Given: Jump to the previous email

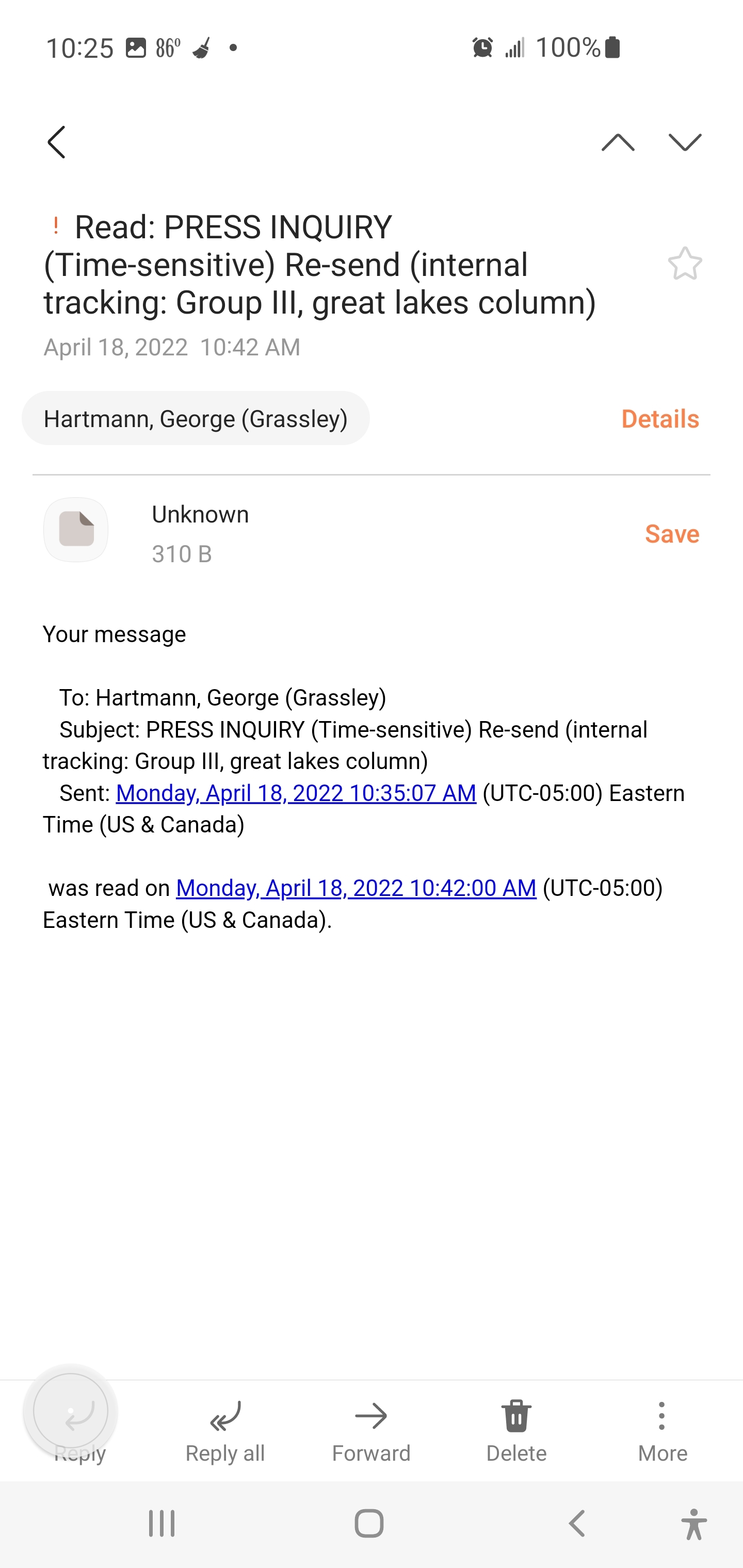Looking at the screenshot, I should click(x=618, y=142).
